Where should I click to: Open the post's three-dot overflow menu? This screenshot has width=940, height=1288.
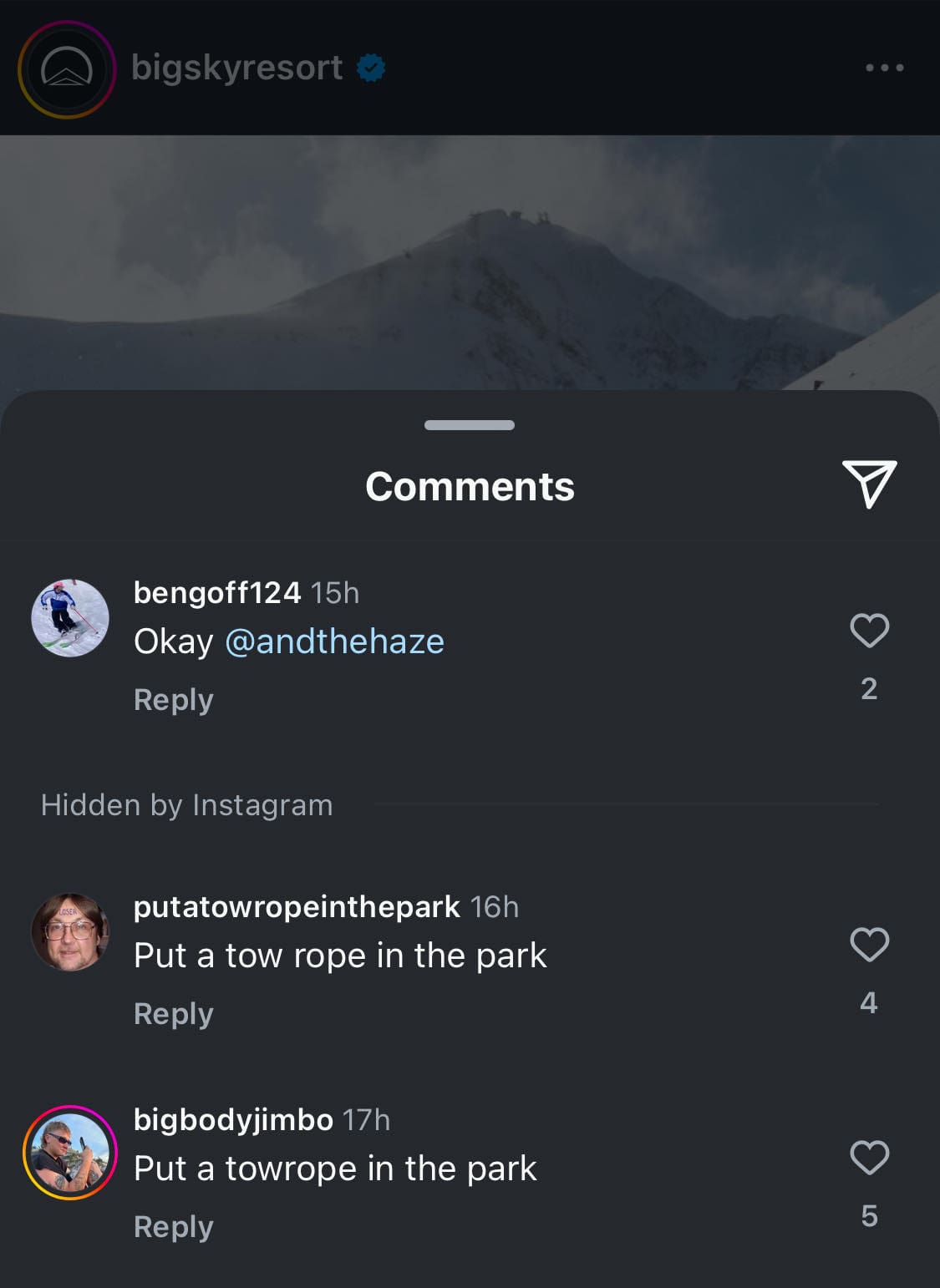click(884, 68)
